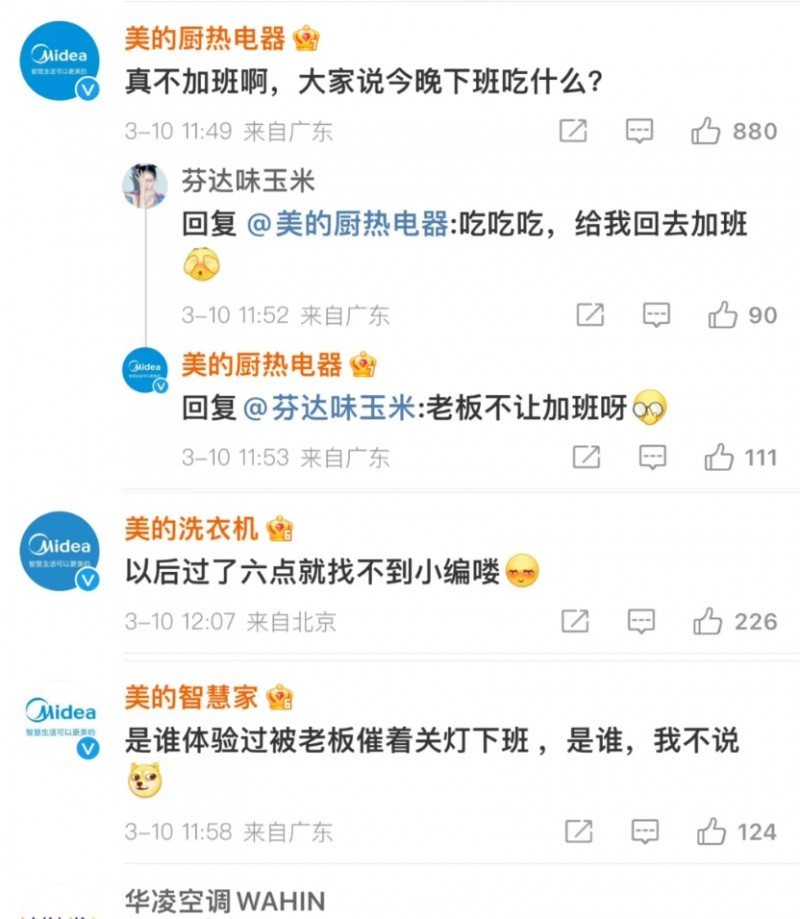
Task: Like 芬达味玉米's reply
Action: point(723,315)
